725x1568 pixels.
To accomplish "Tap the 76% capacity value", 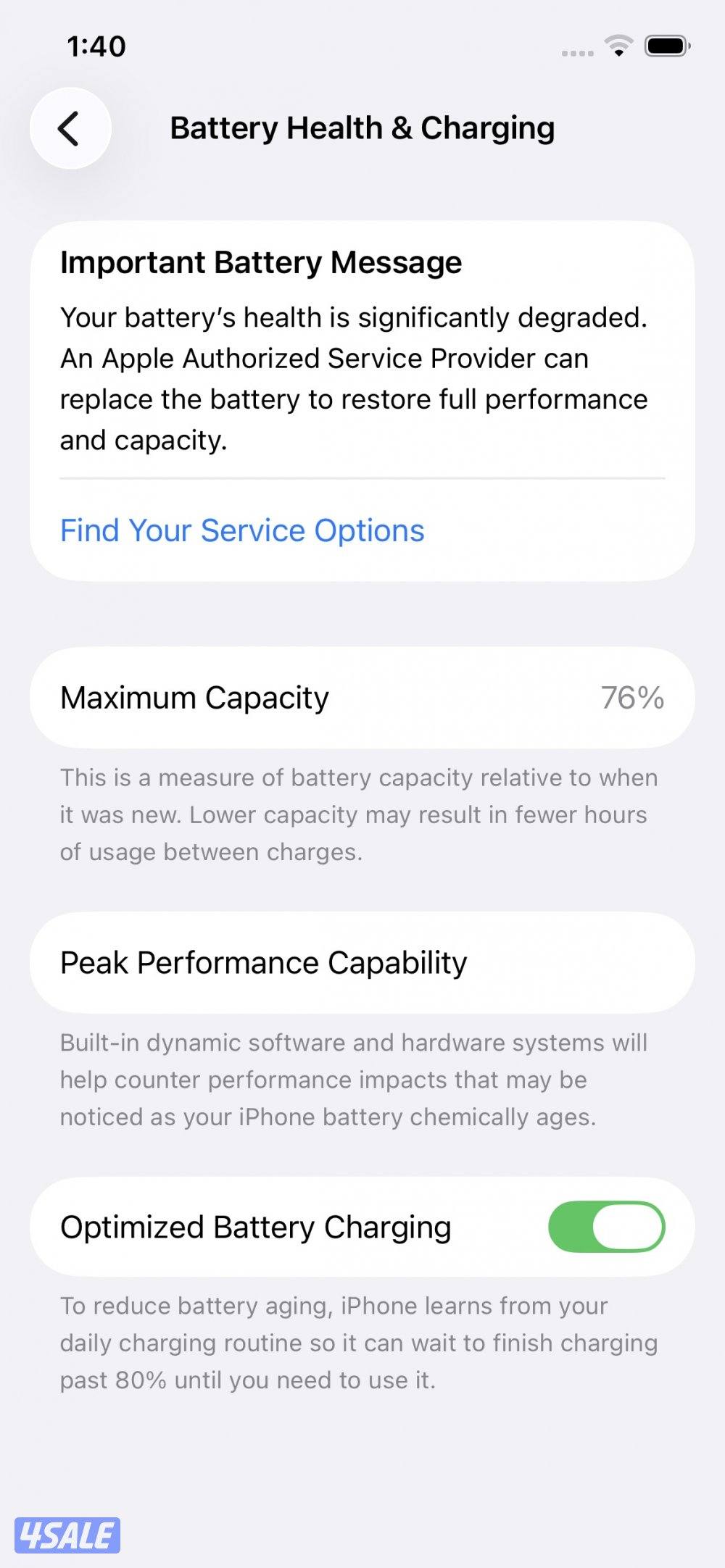I will click(x=634, y=697).
